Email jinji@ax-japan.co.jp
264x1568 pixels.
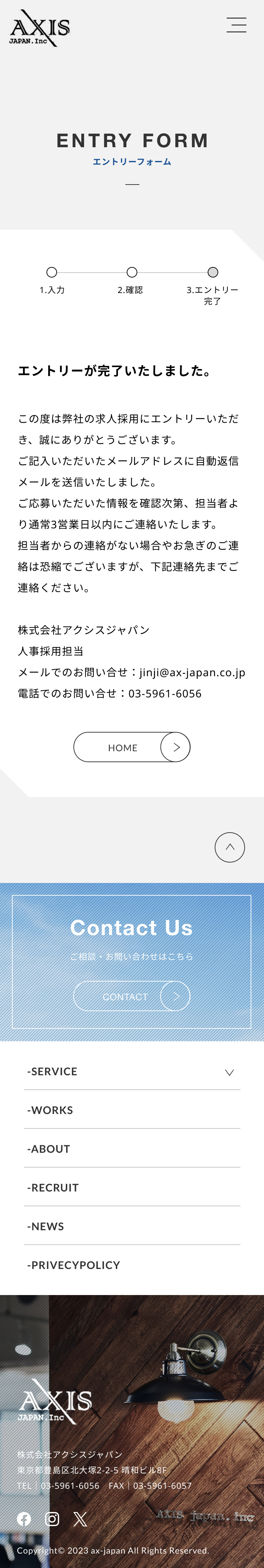click(x=192, y=672)
